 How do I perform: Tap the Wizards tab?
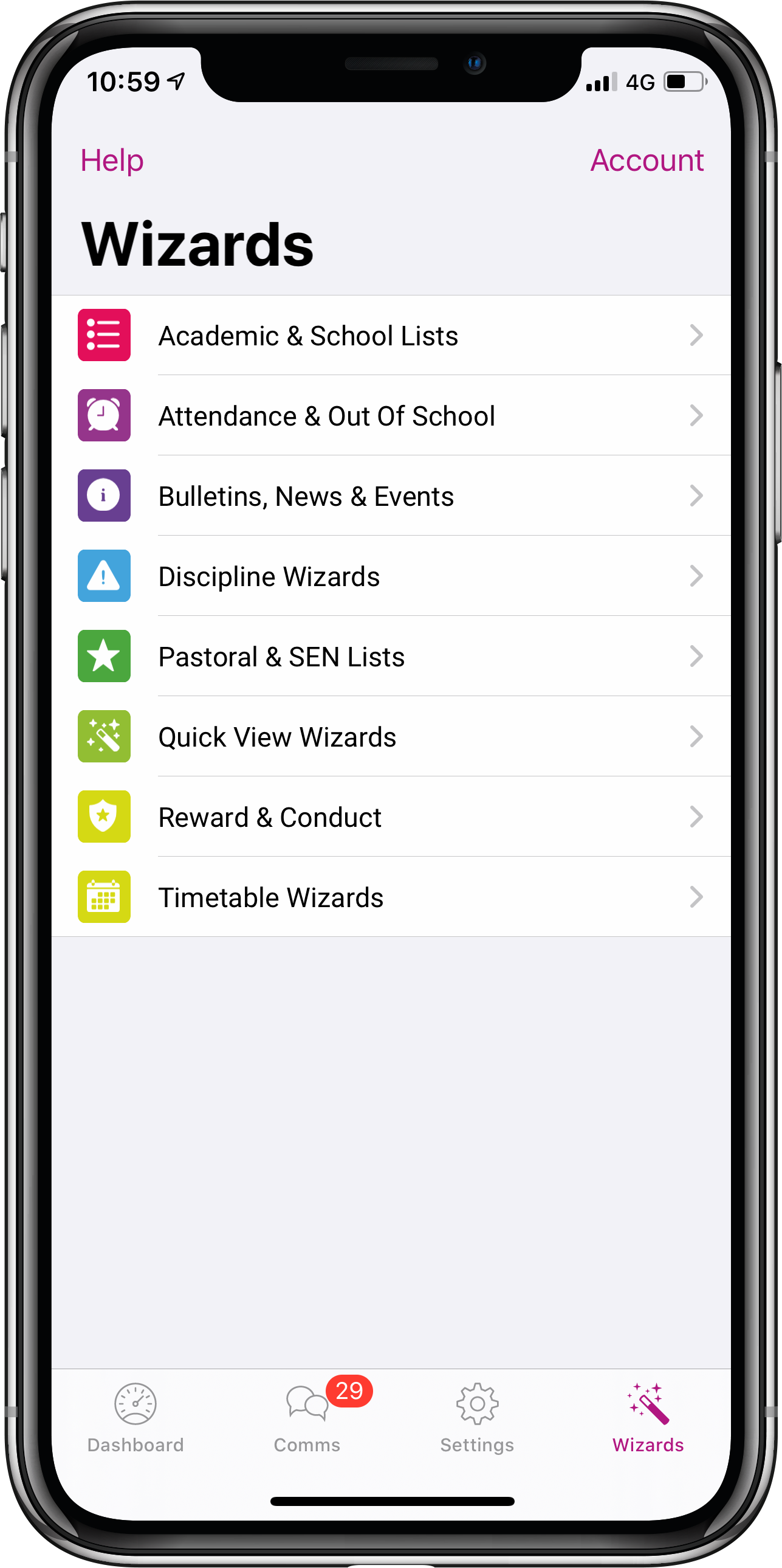click(x=648, y=1418)
